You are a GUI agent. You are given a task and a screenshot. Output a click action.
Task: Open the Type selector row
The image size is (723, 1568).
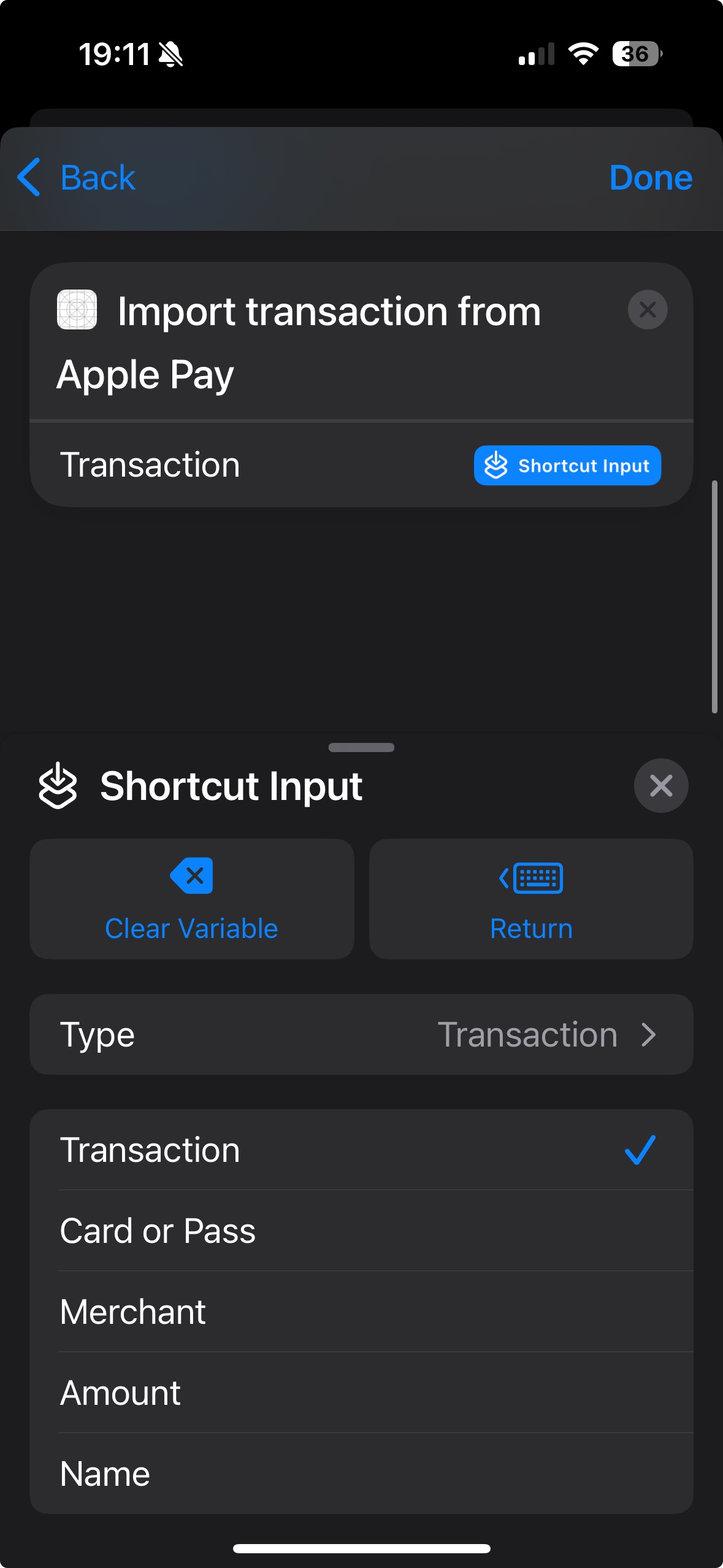(362, 1034)
